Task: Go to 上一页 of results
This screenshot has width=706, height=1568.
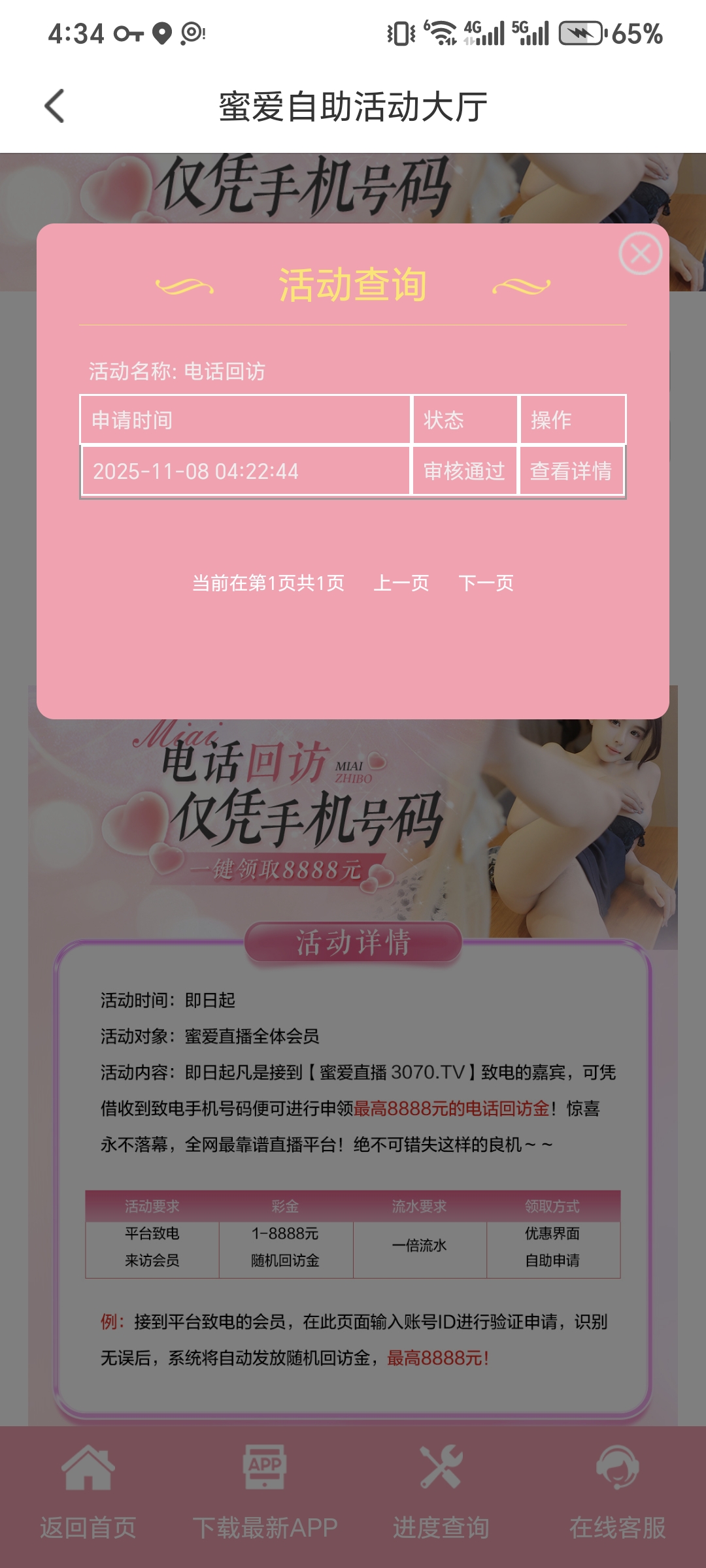Action: click(x=401, y=583)
